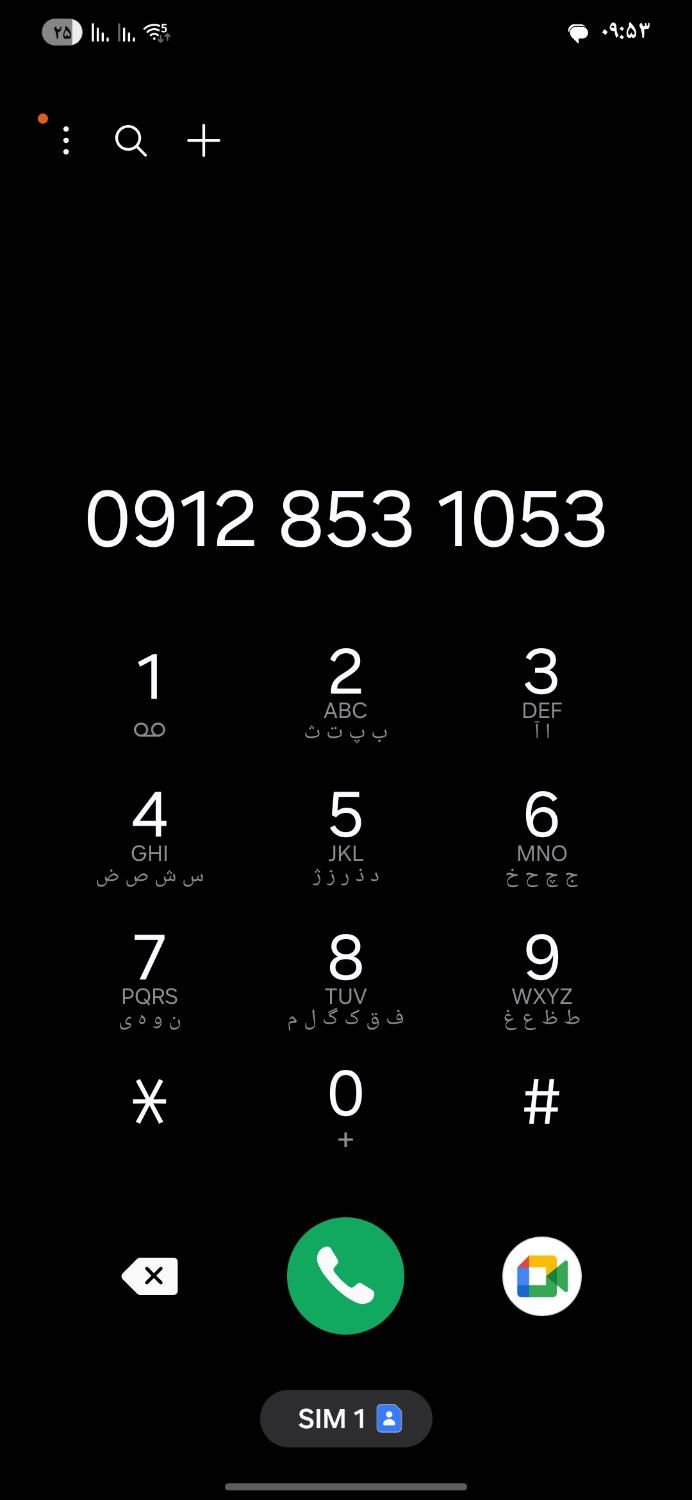Dial digit 0 on the keypad

coord(345,1107)
